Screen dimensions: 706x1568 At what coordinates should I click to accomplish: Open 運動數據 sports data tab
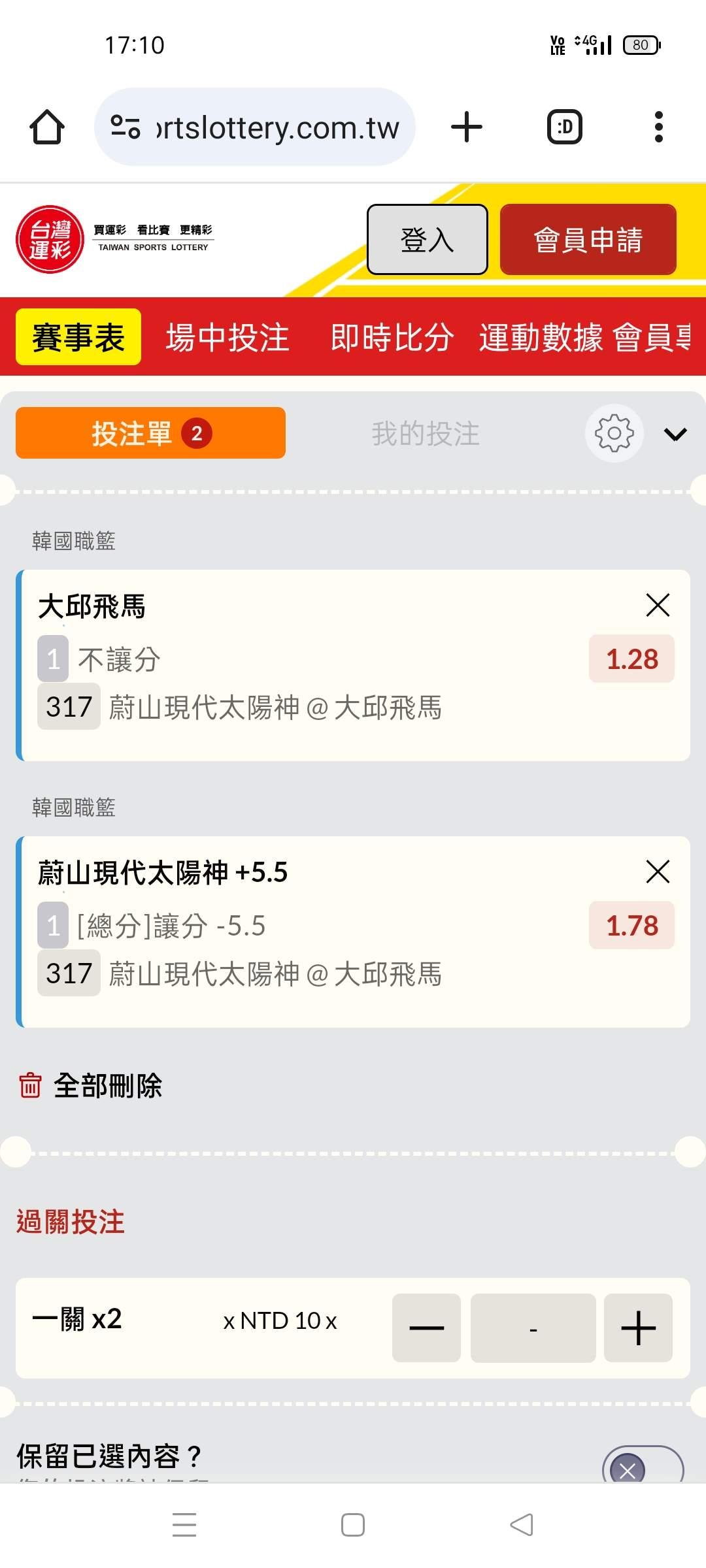tap(541, 337)
